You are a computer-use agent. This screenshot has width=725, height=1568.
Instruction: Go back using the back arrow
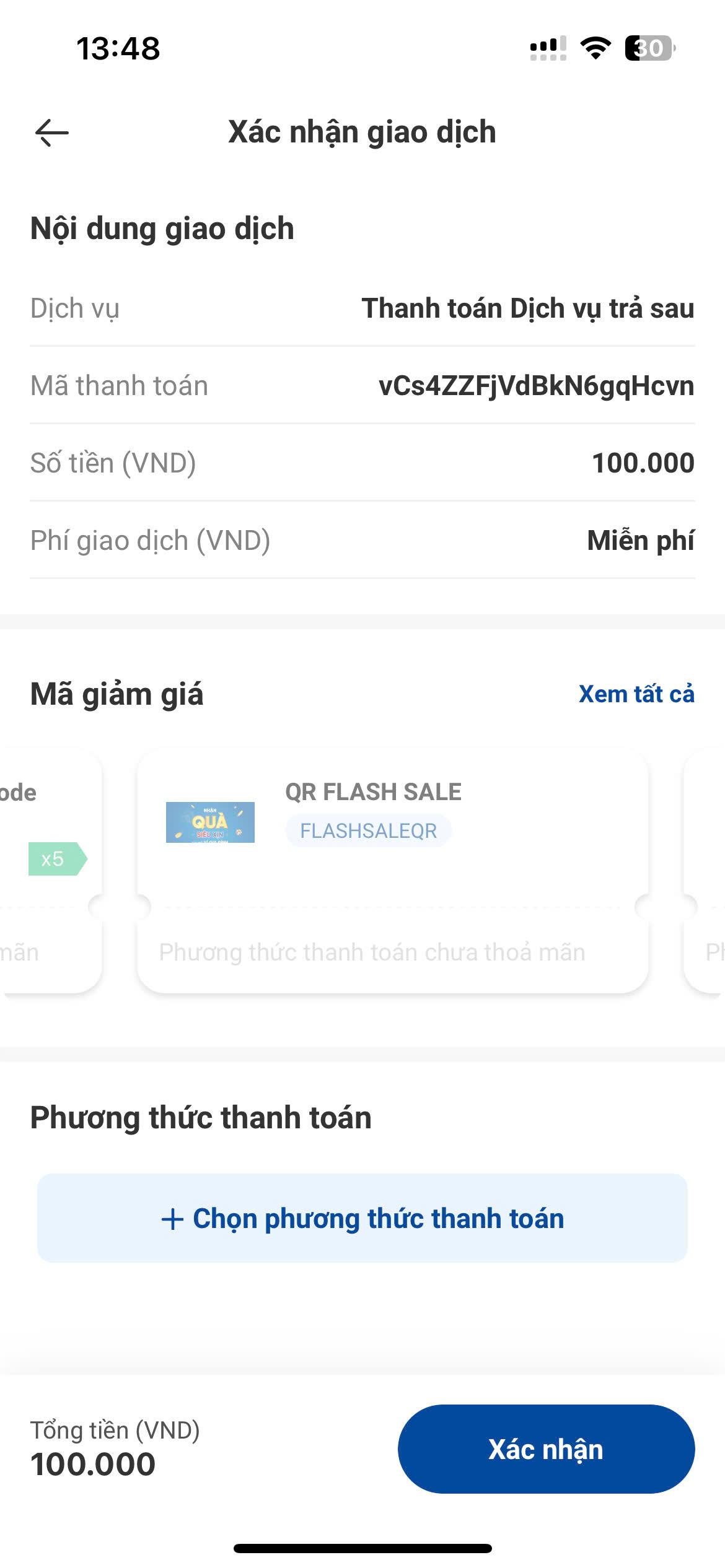pos(52,133)
